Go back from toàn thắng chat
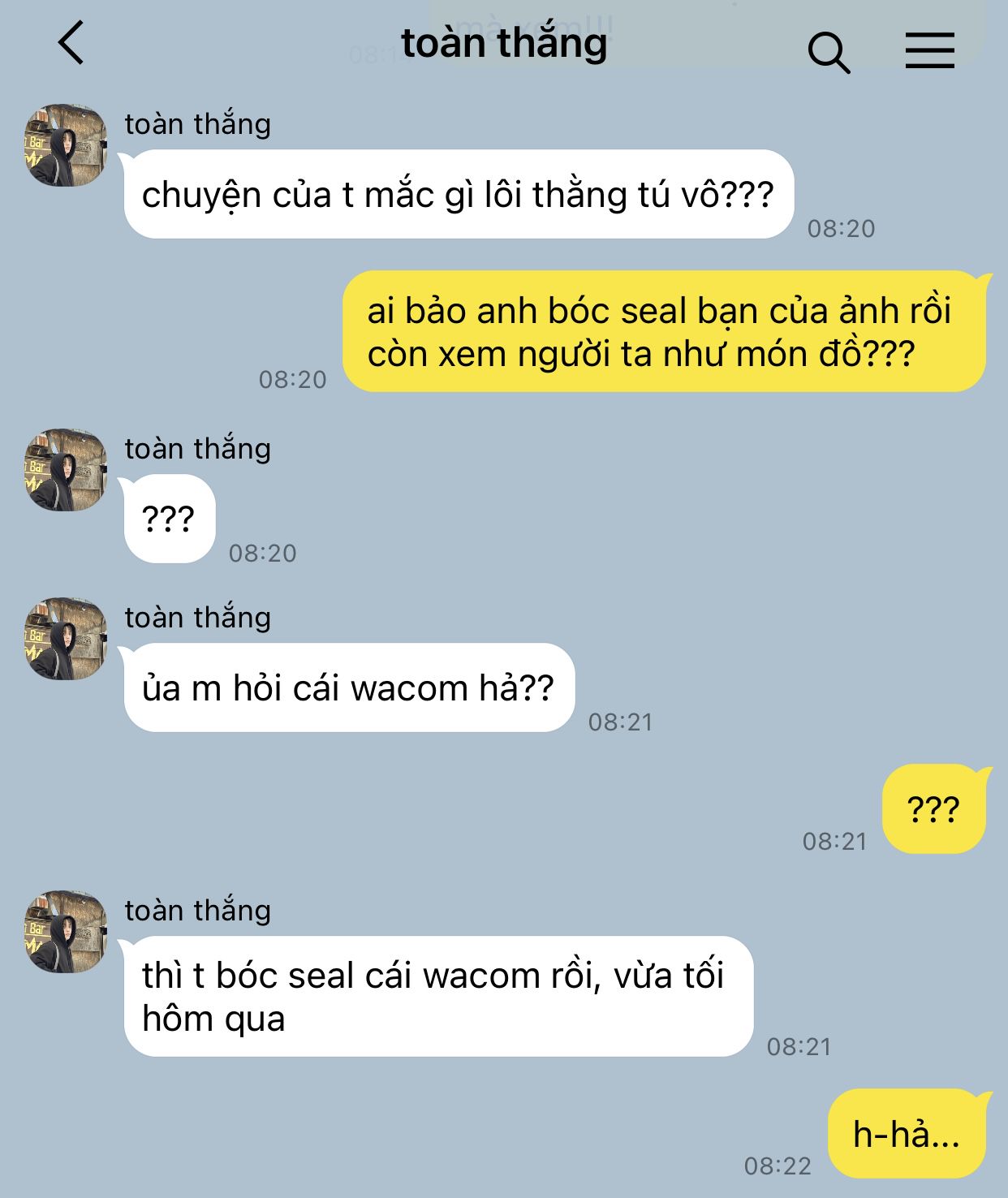The image size is (1008, 1198). tap(71, 43)
